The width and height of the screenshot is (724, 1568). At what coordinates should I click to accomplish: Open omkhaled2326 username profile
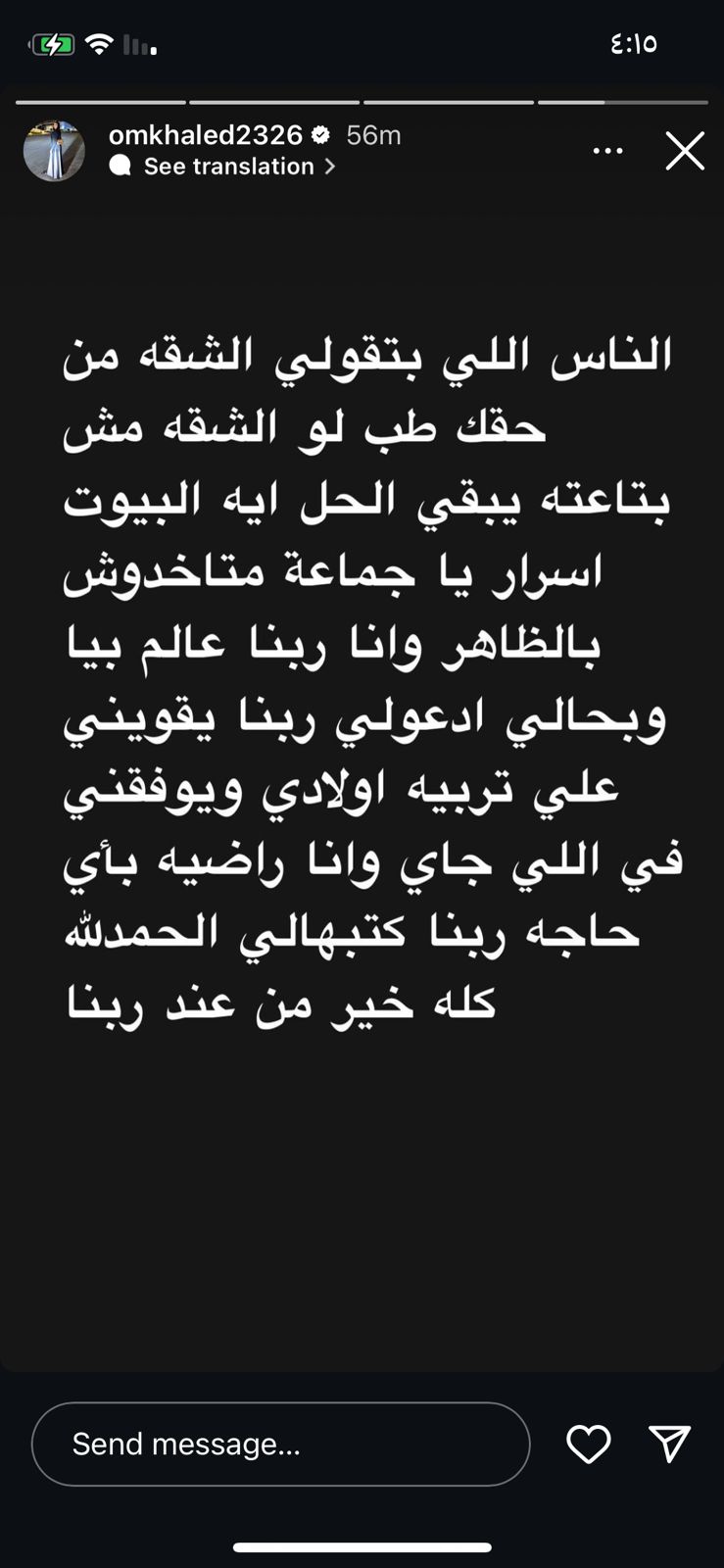(x=205, y=134)
